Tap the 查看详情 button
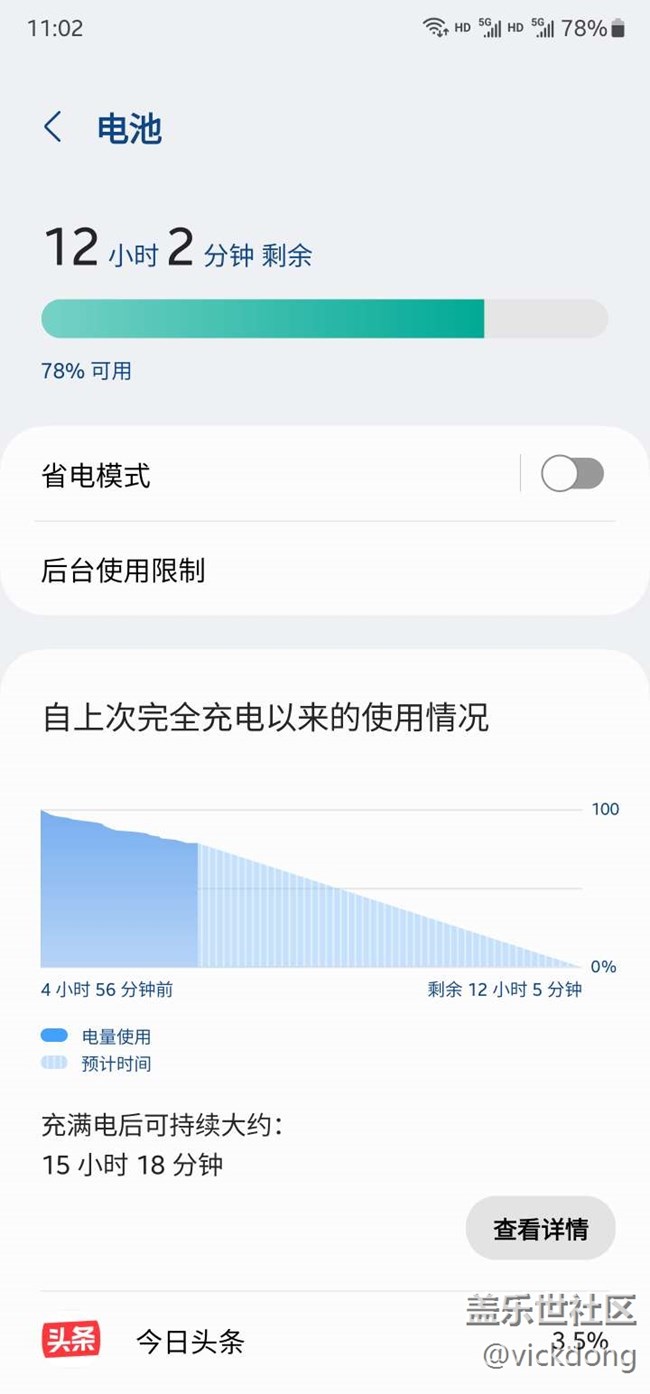650x1394 pixels. tap(540, 1229)
